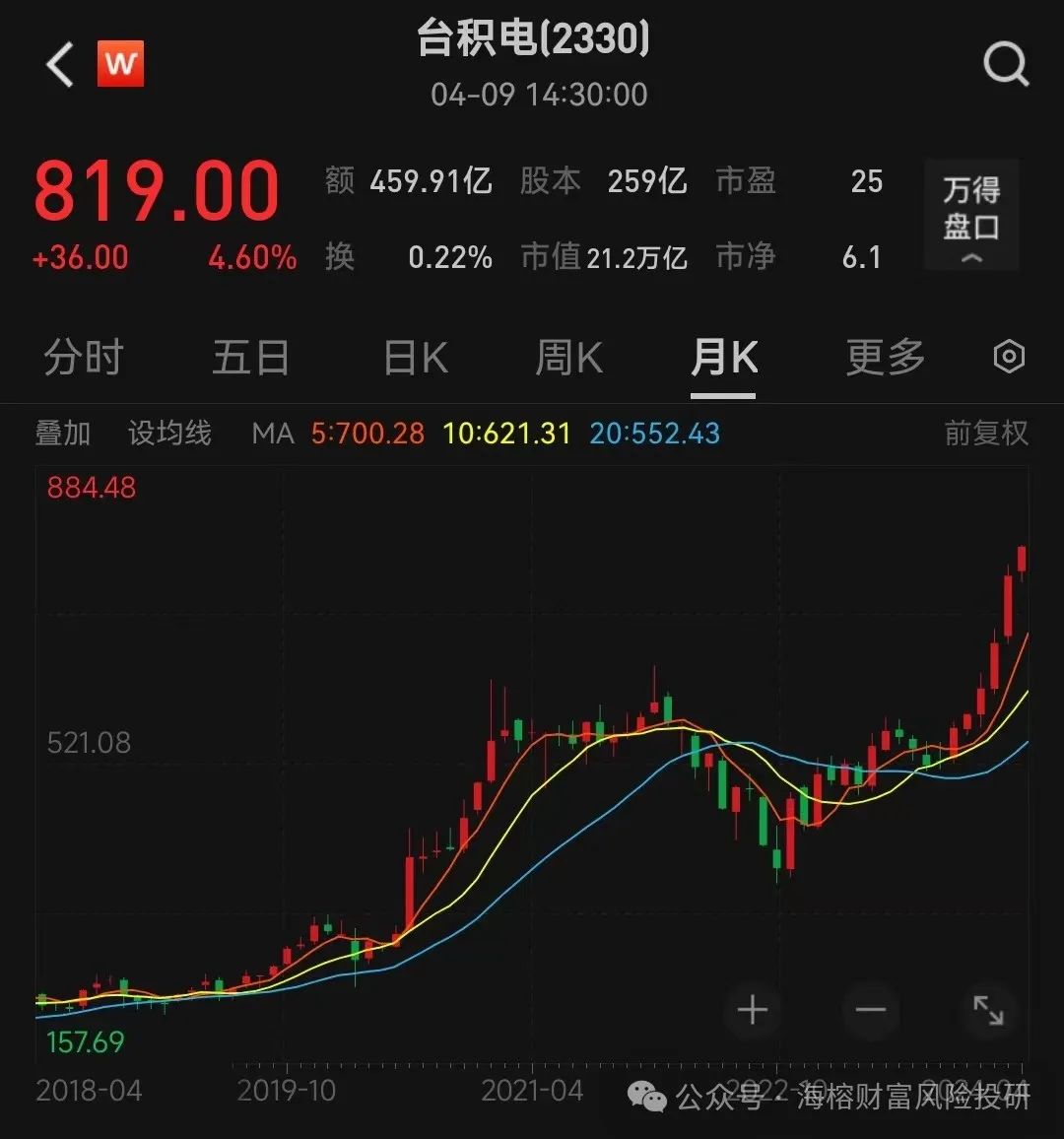Open the search magnifier icon
This screenshot has height=1139, width=1064.
click(1007, 64)
